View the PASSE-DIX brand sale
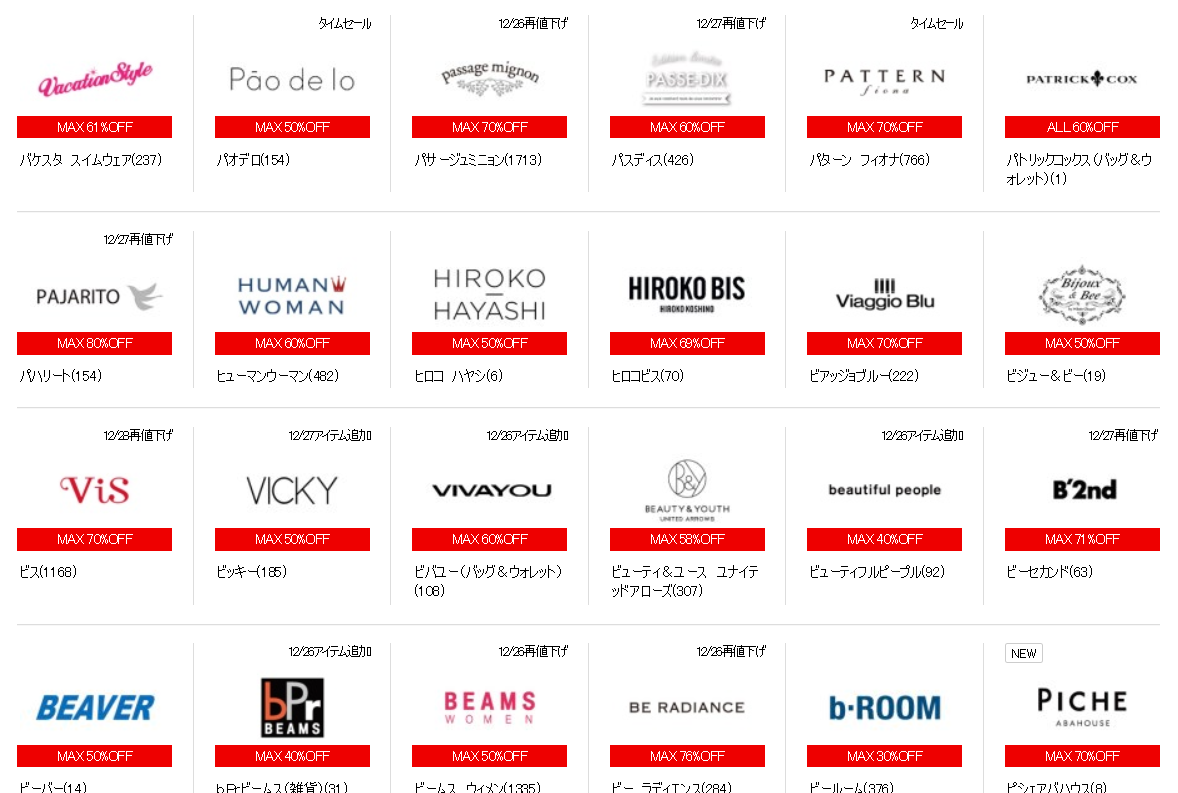Viewport: 1178px width, 793px height. click(x=687, y=80)
